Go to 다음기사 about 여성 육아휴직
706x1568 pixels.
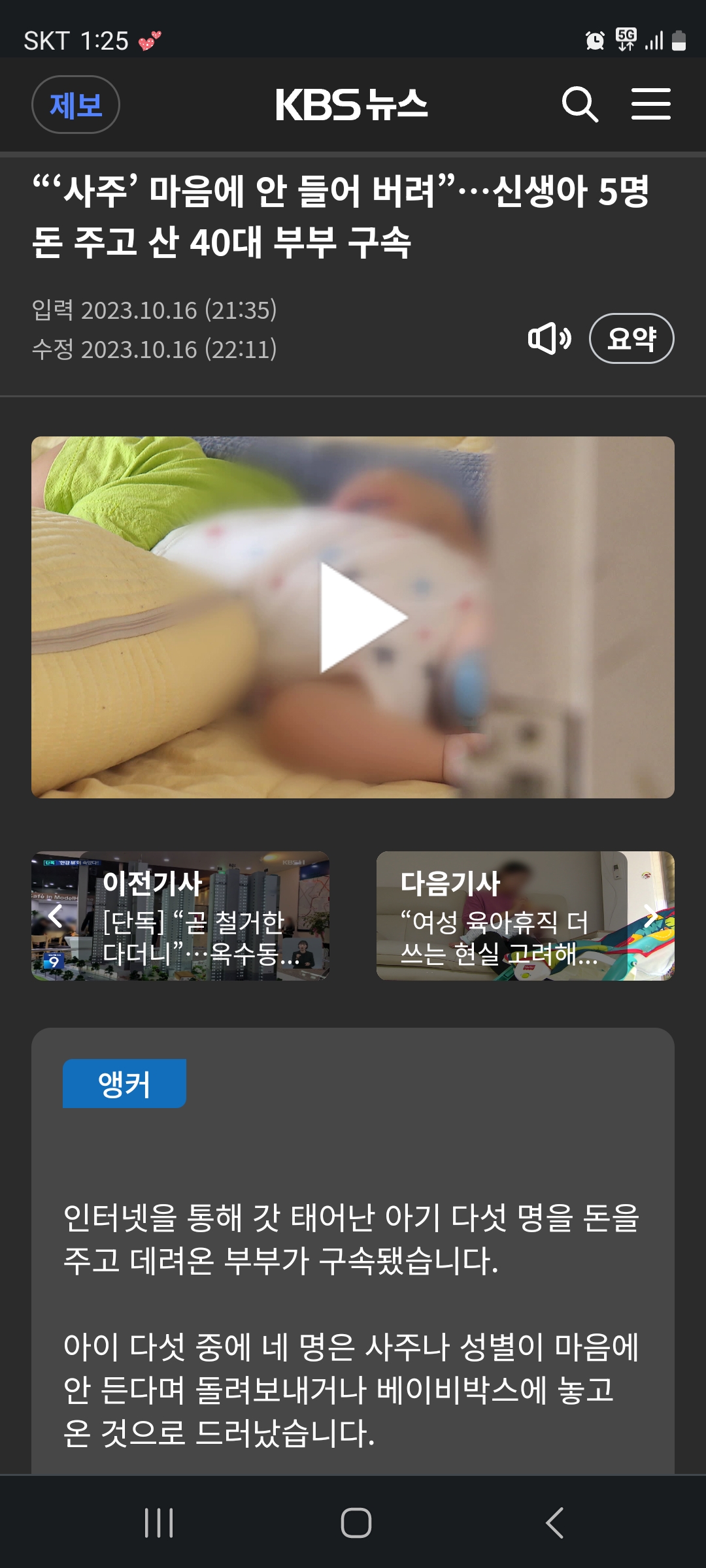(x=525, y=915)
